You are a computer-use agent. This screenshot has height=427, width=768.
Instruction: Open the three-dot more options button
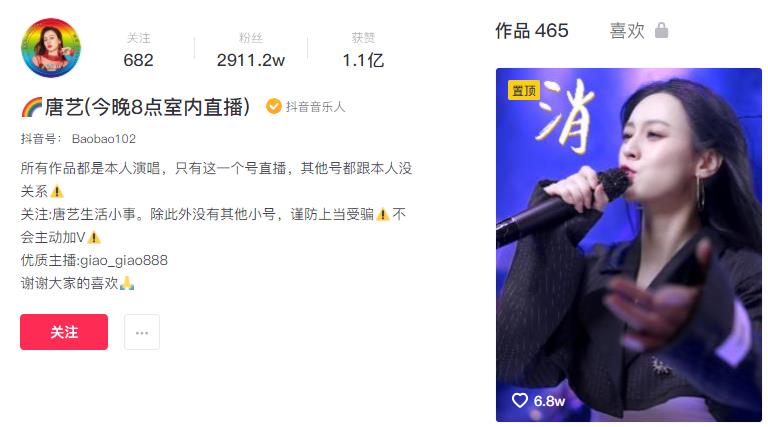coord(141,332)
